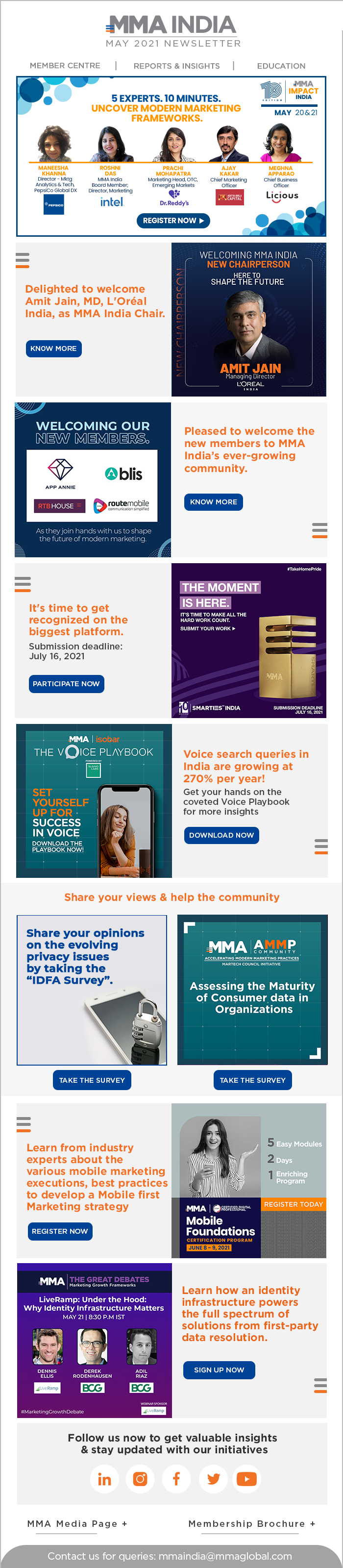
Task: Follow on Twitter via bird icon
Action: 213,1479
